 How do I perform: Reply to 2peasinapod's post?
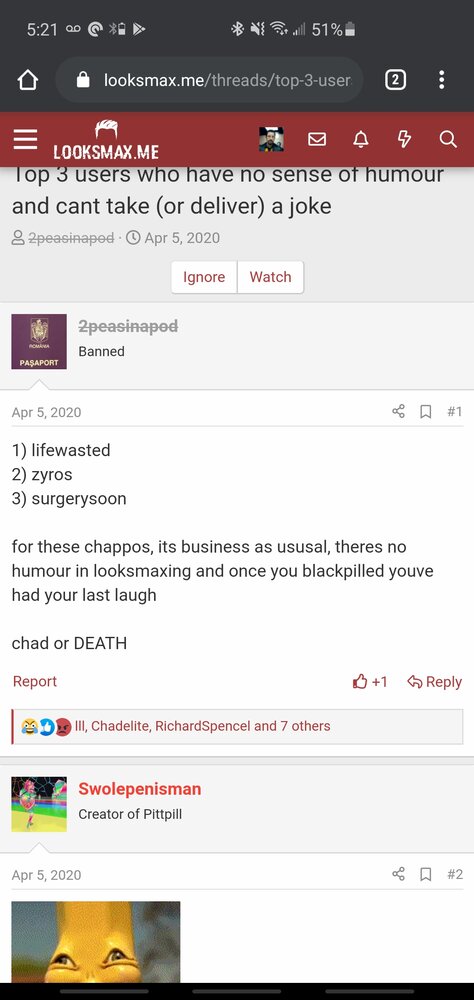point(434,682)
